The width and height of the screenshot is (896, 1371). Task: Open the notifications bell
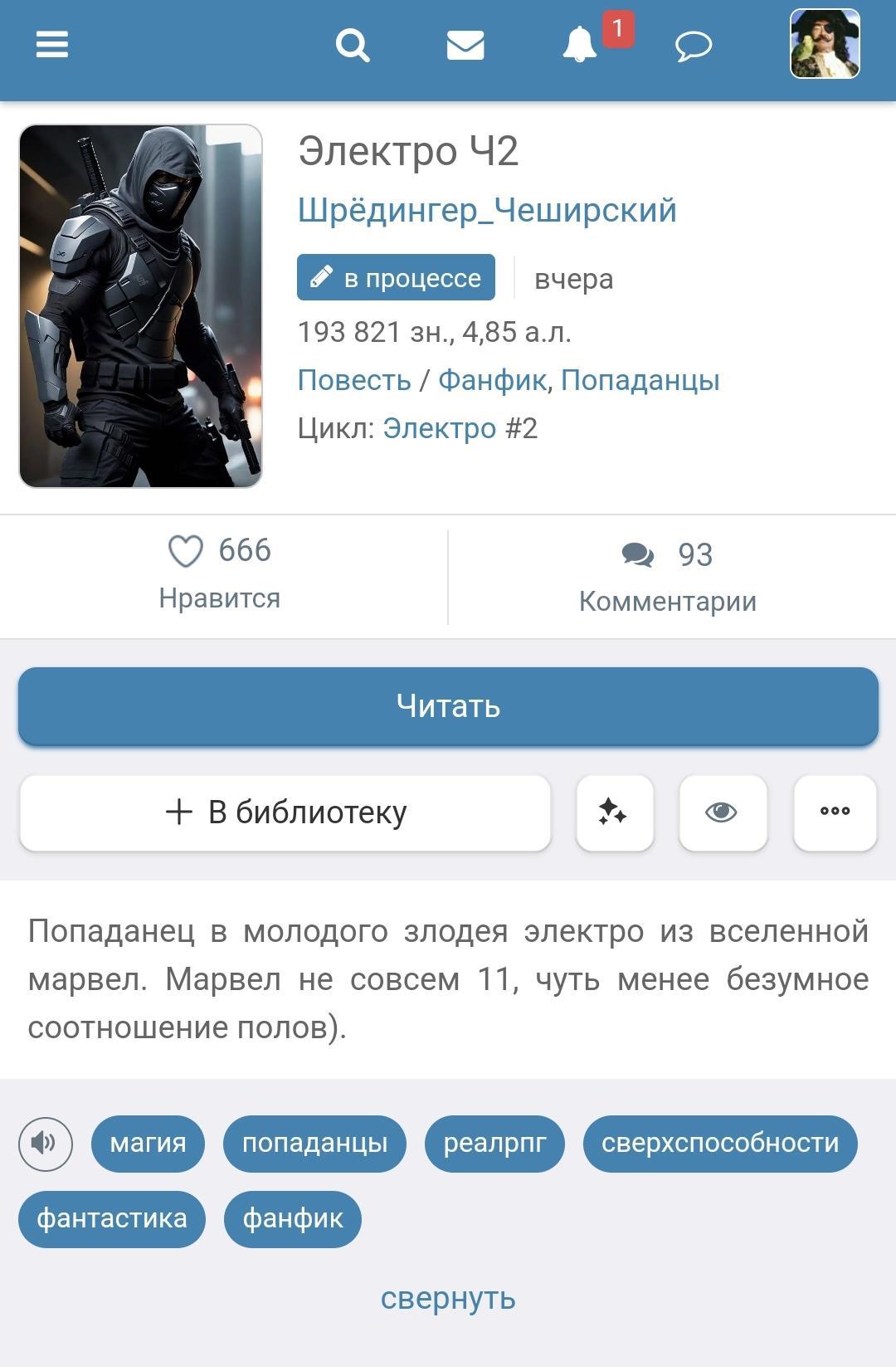pos(580,45)
